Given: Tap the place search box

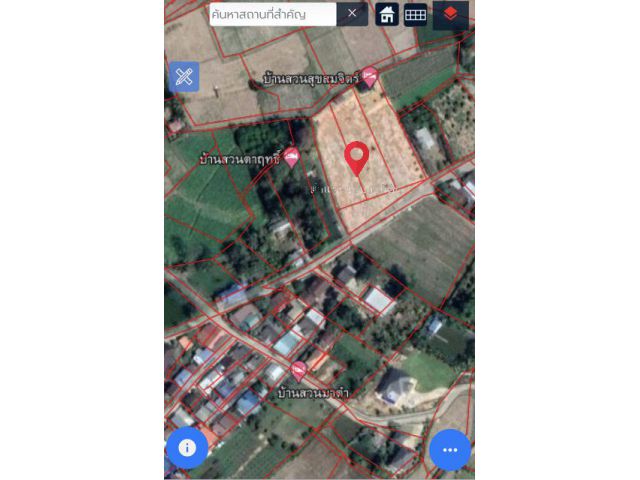Looking at the screenshot, I should click(272, 14).
